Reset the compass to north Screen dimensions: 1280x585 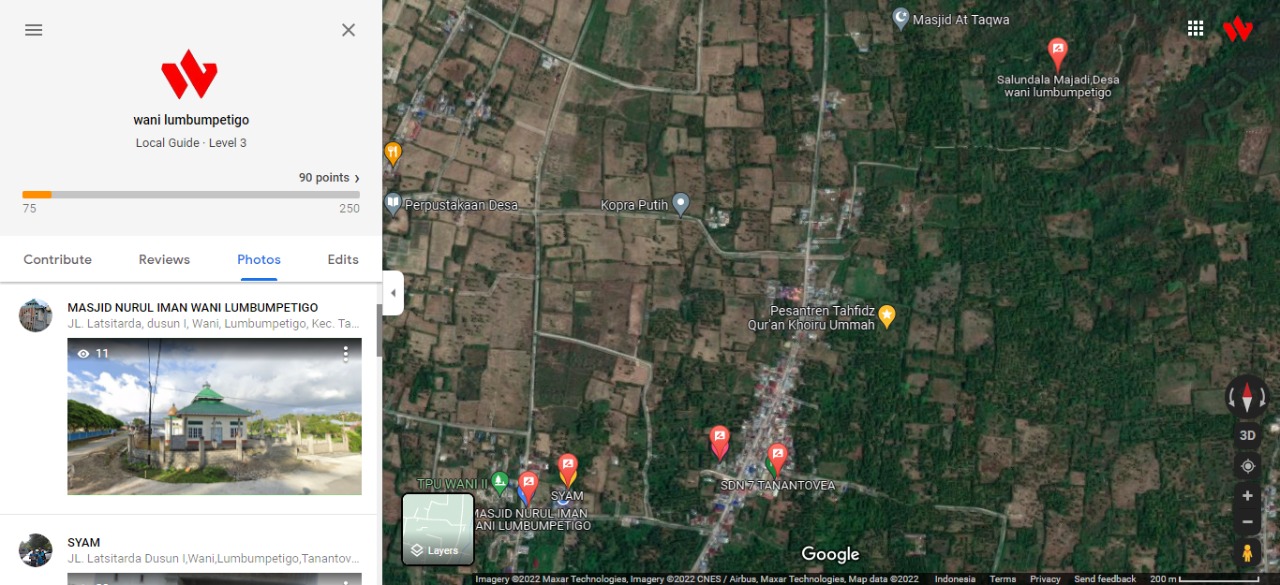pos(1247,398)
